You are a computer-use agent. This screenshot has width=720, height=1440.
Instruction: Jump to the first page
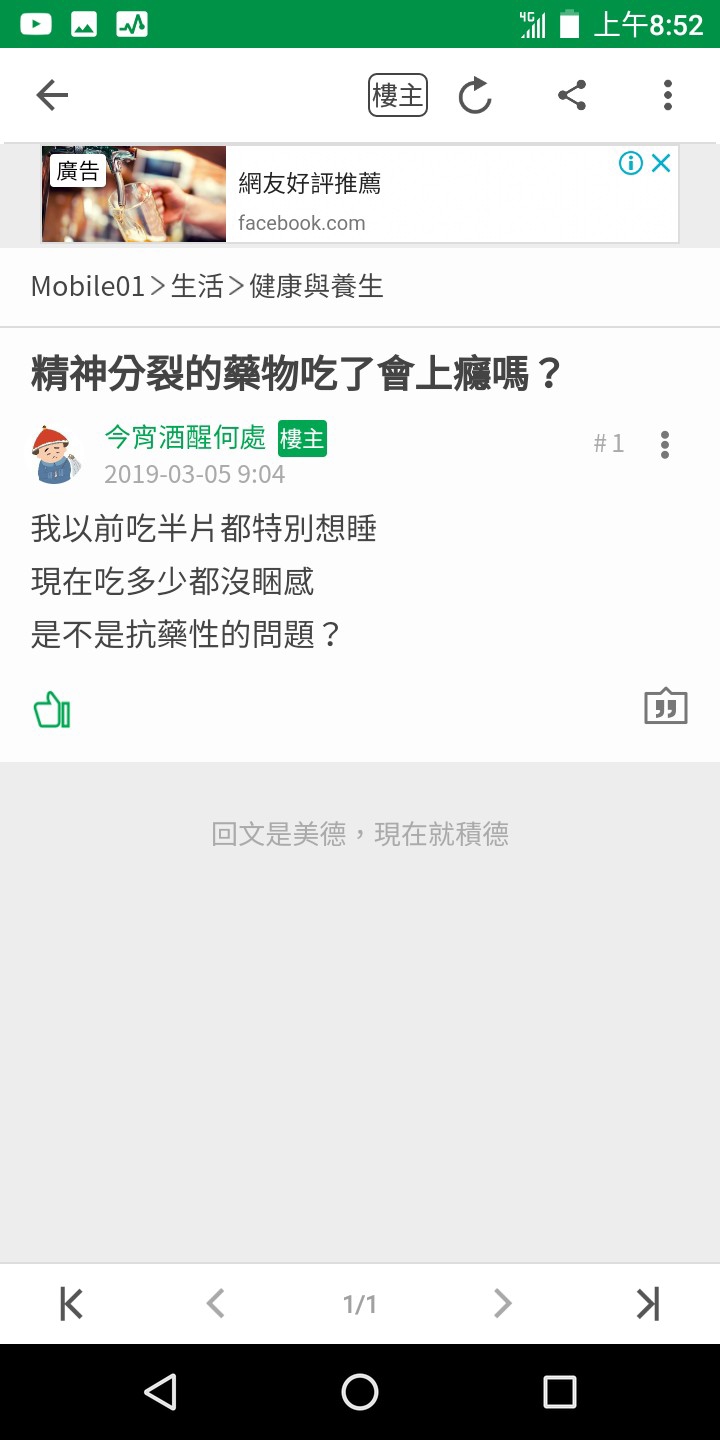71,1304
